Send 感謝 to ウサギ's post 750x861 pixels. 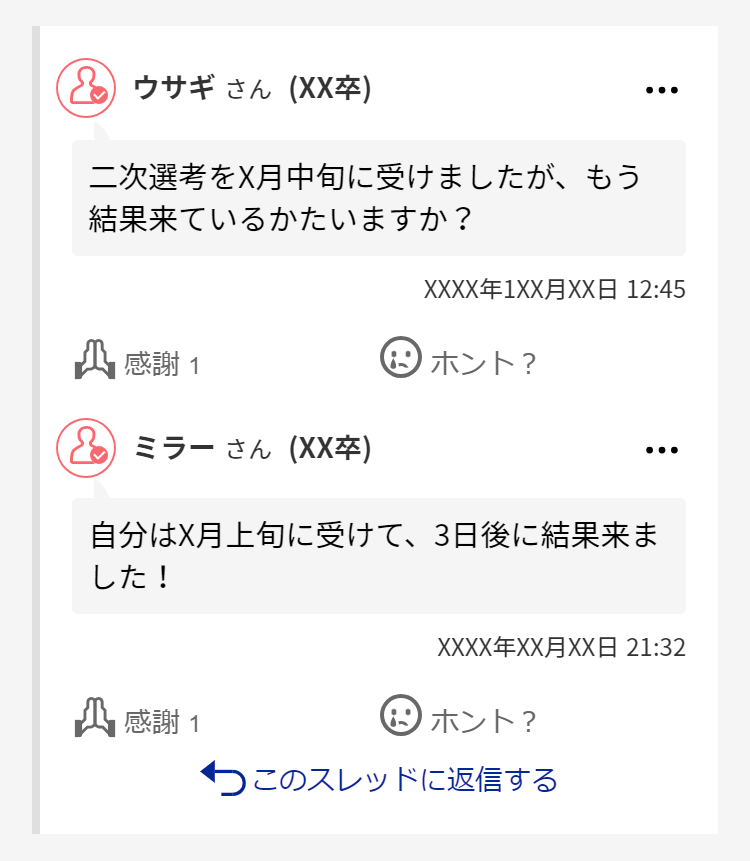click(138, 361)
